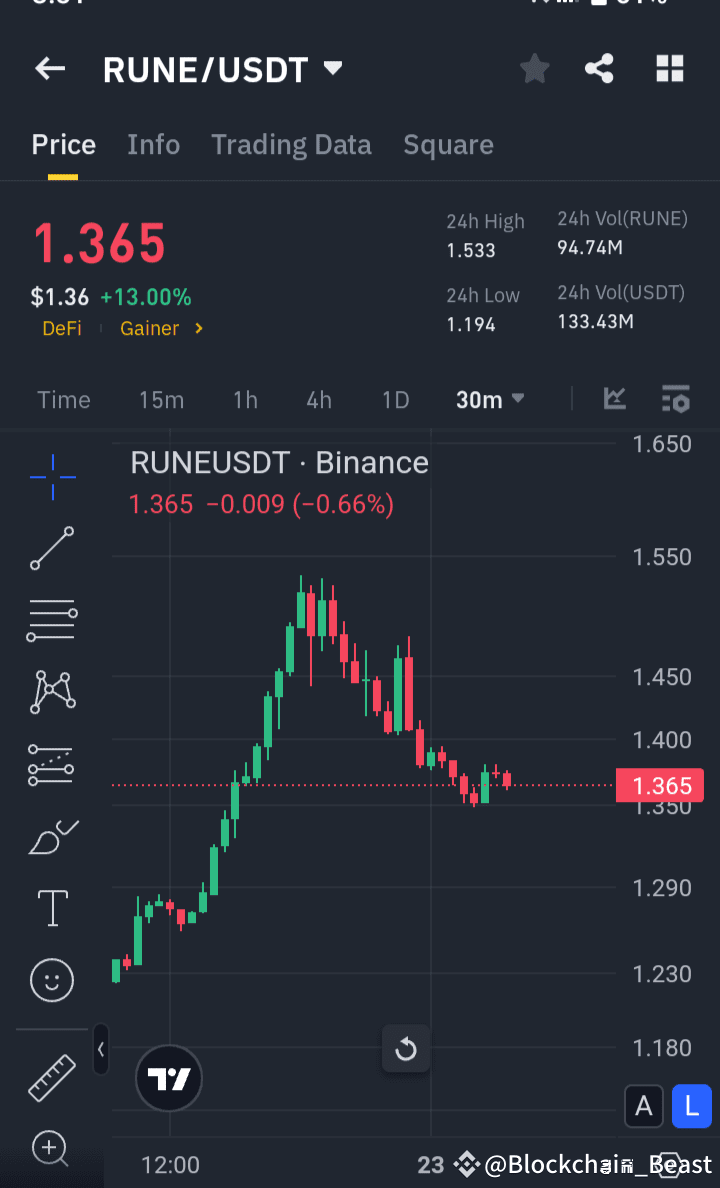Open the Gainer link
This screenshot has height=1188, width=720.
[150, 328]
